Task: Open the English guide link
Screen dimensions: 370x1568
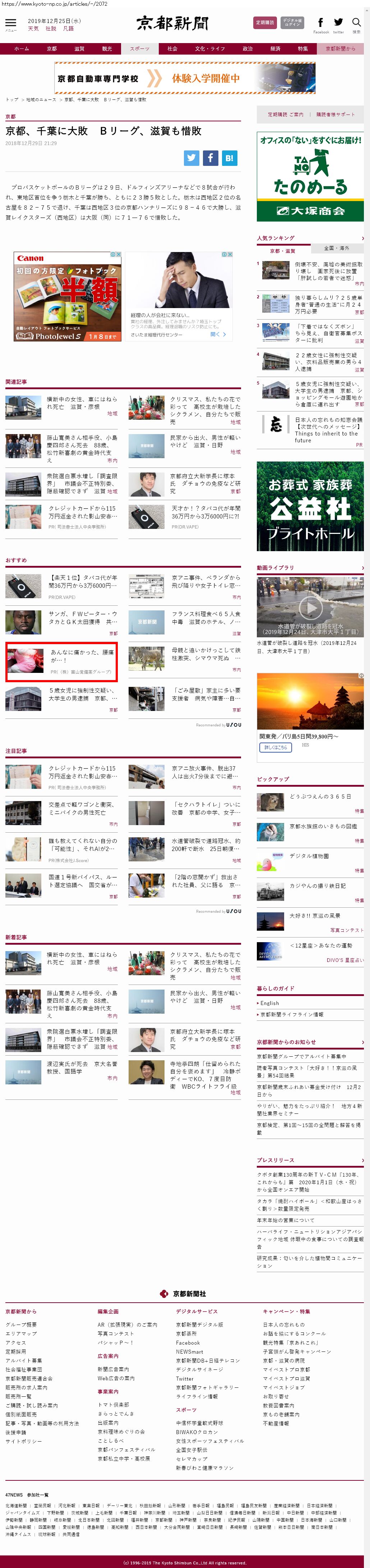Action: (269, 1002)
